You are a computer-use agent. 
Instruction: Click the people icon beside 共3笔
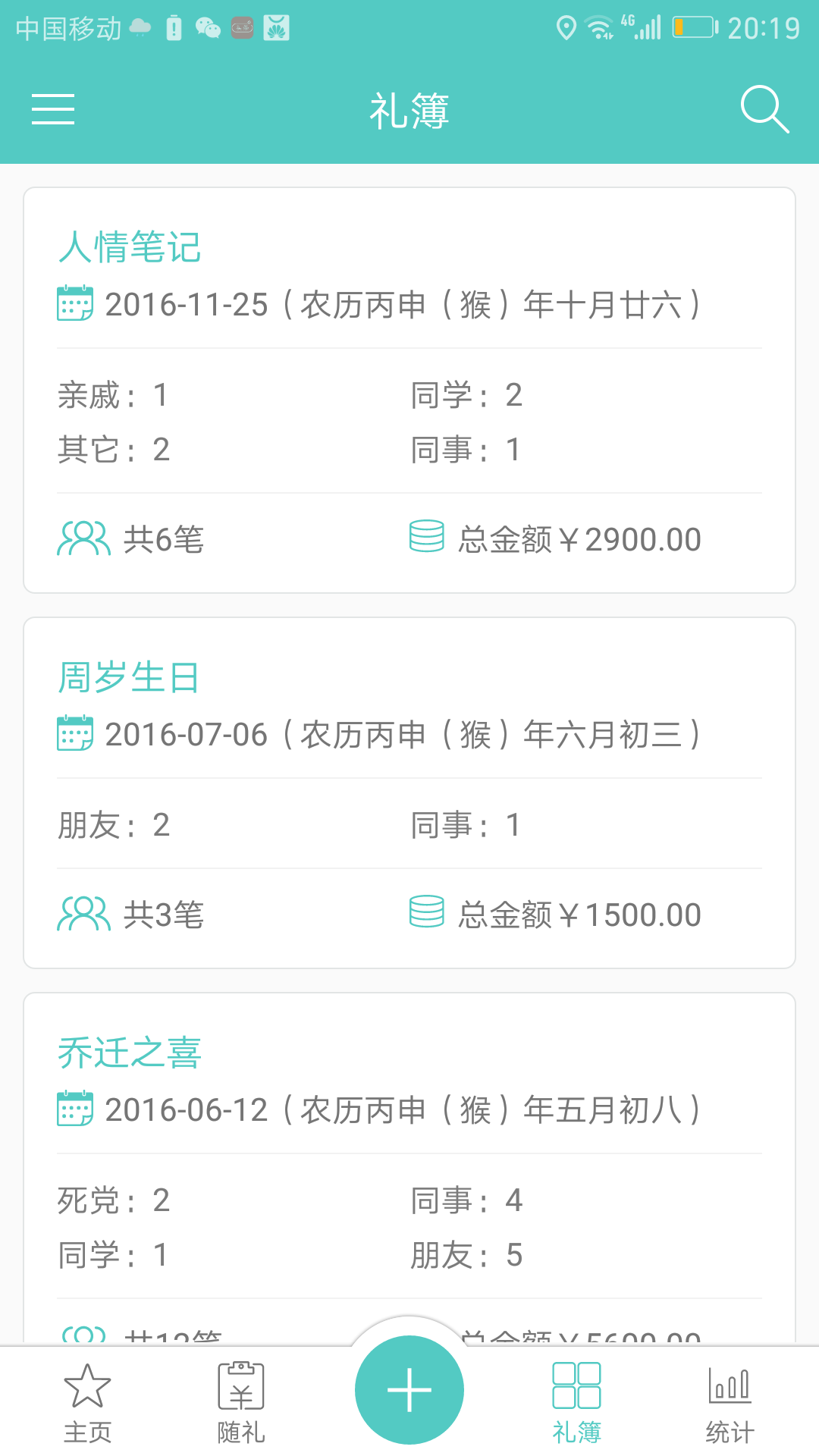(83, 914)
